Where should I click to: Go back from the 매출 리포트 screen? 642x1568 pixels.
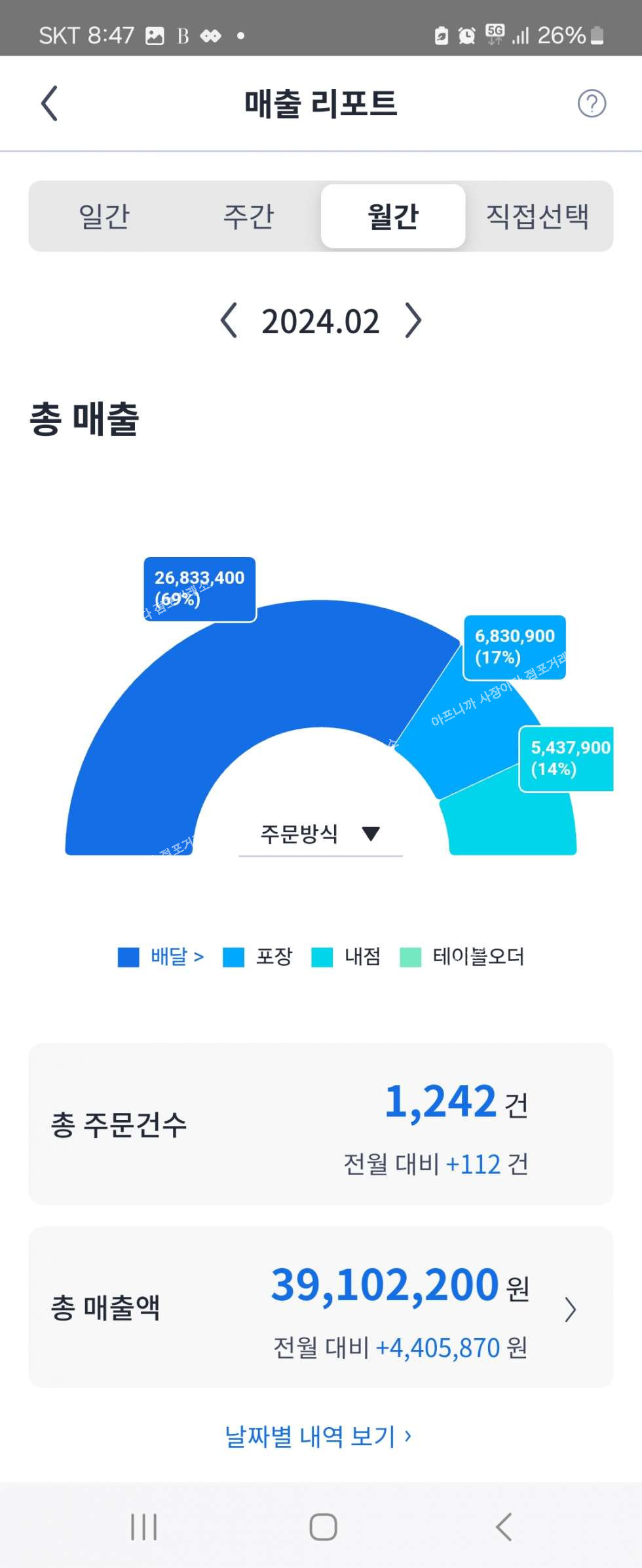click(50, 103)
